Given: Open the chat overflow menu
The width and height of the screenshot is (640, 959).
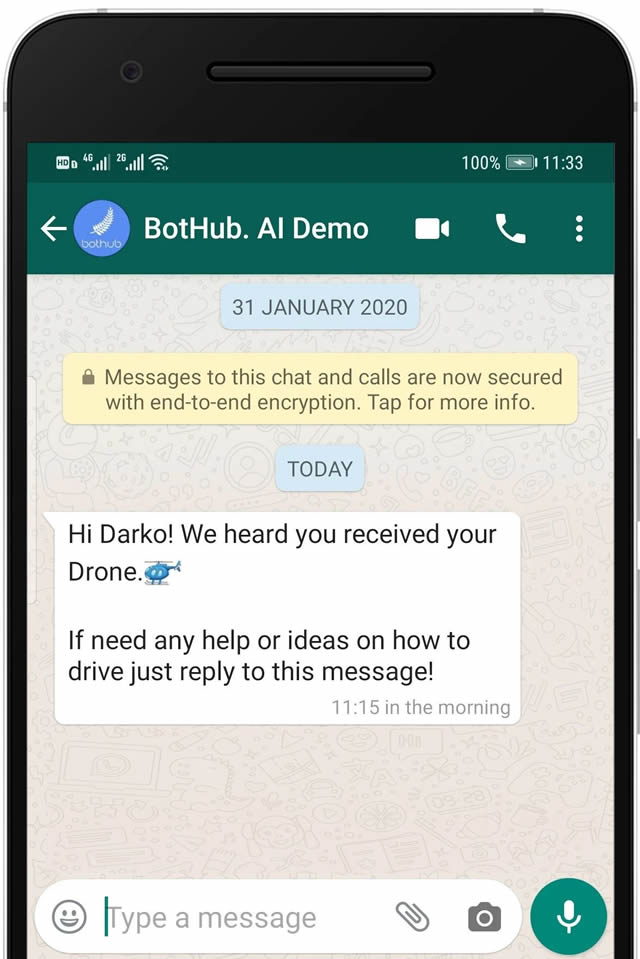Looking at the screenshot, I should 579,229.
